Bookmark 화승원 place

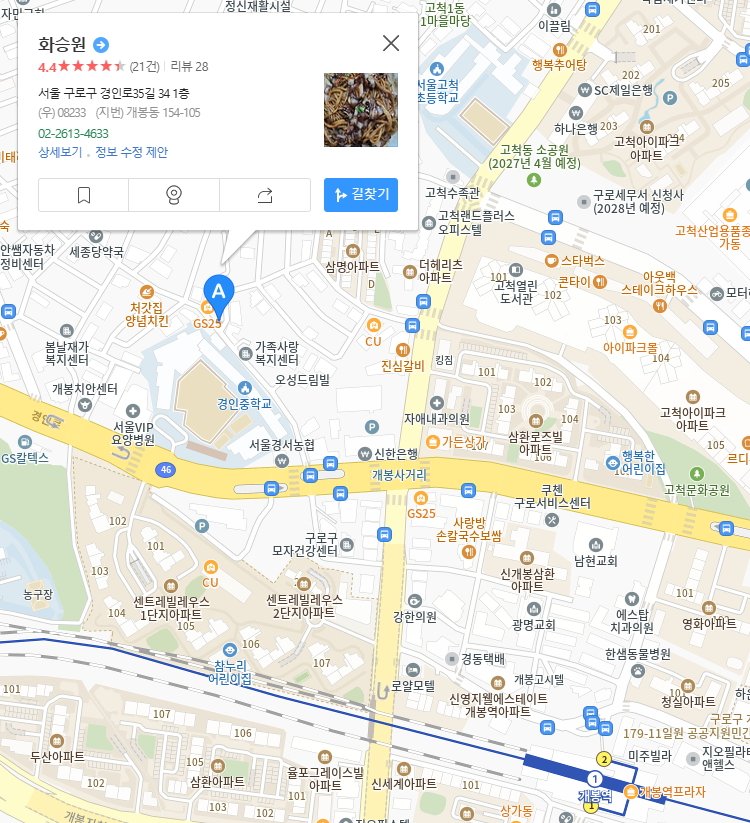tap(83, 195)
